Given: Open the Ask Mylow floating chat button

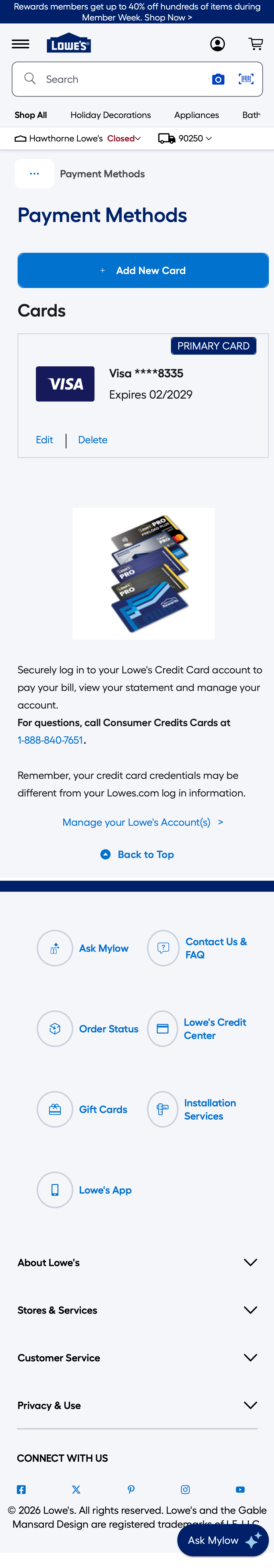Looking at the screenshot, I should (222, 1540).
